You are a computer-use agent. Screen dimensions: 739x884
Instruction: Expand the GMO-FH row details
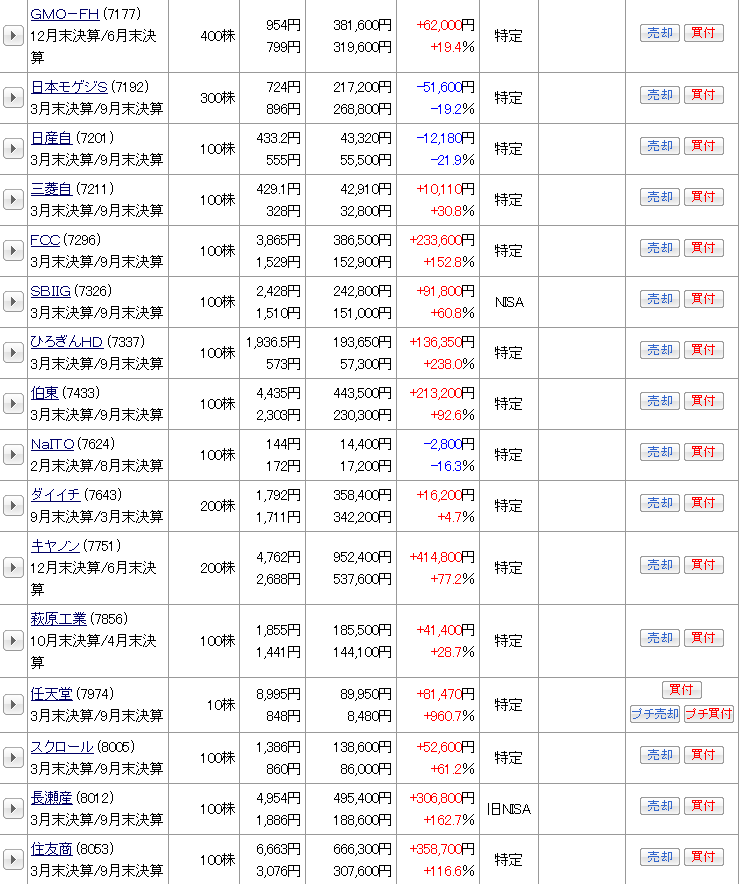coord(13,36)
